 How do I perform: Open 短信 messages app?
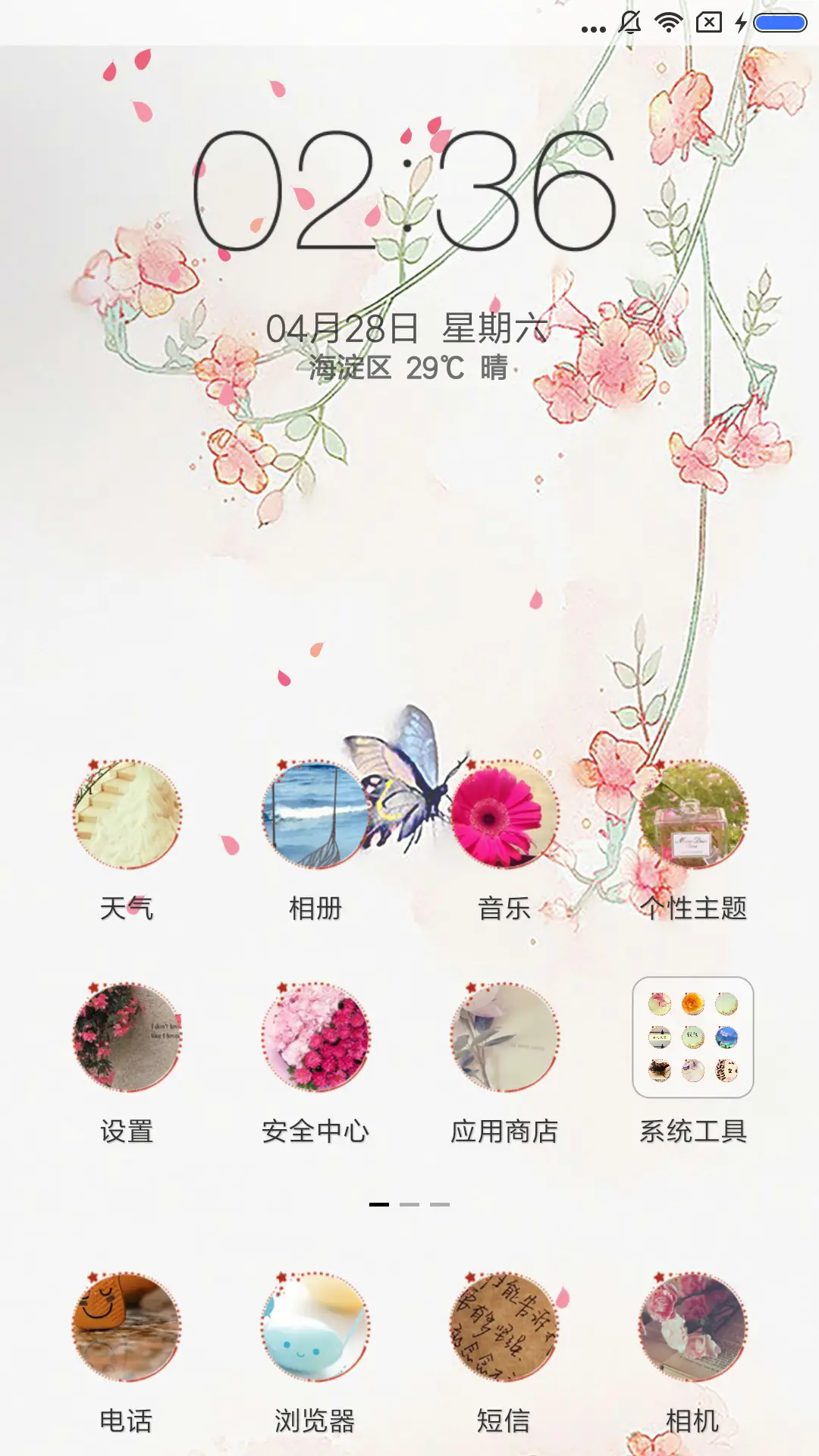click(x=504, y=1327)
